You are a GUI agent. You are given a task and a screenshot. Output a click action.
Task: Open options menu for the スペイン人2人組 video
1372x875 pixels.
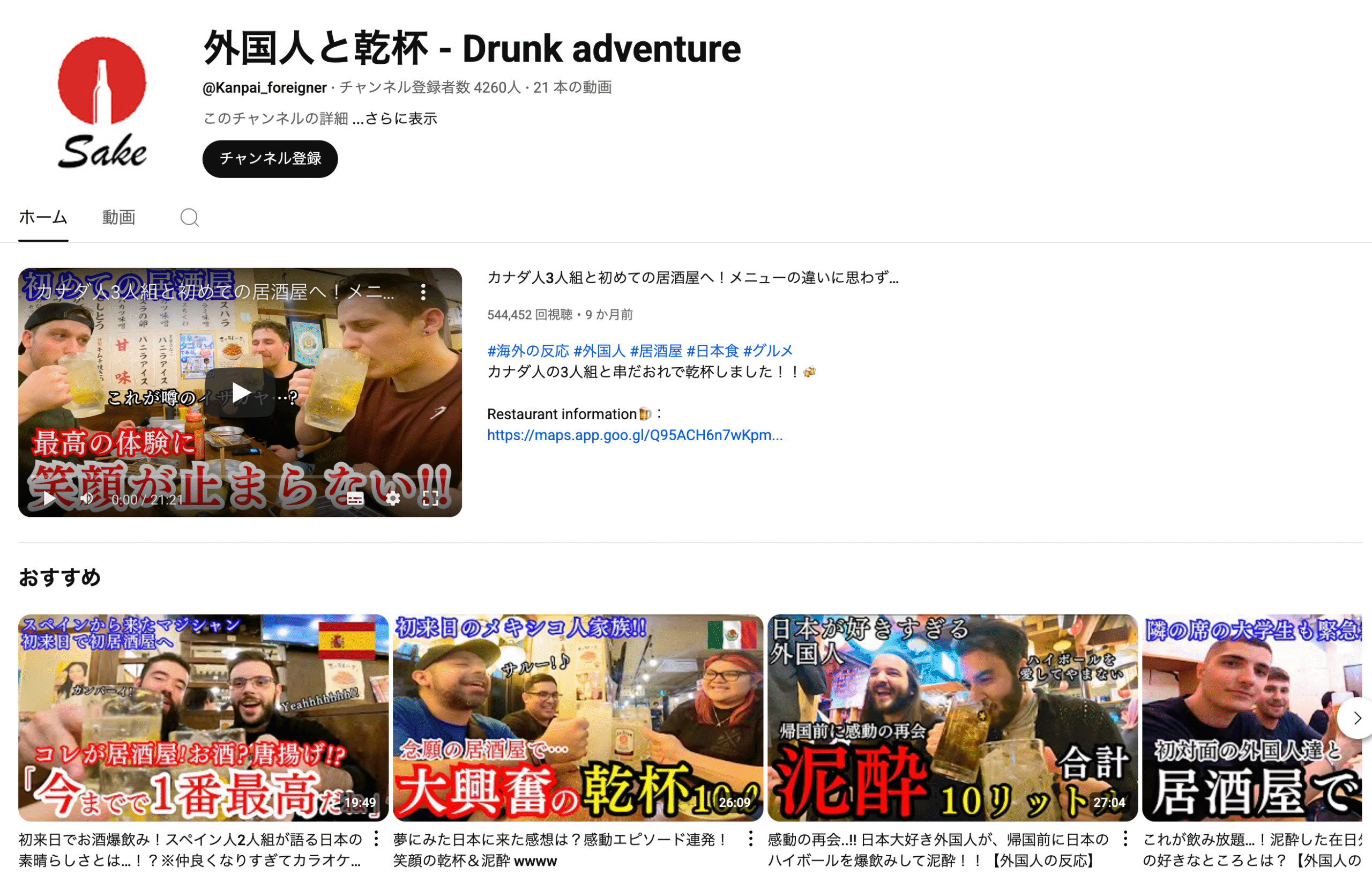pyautogui.click(x=376, y=839)
